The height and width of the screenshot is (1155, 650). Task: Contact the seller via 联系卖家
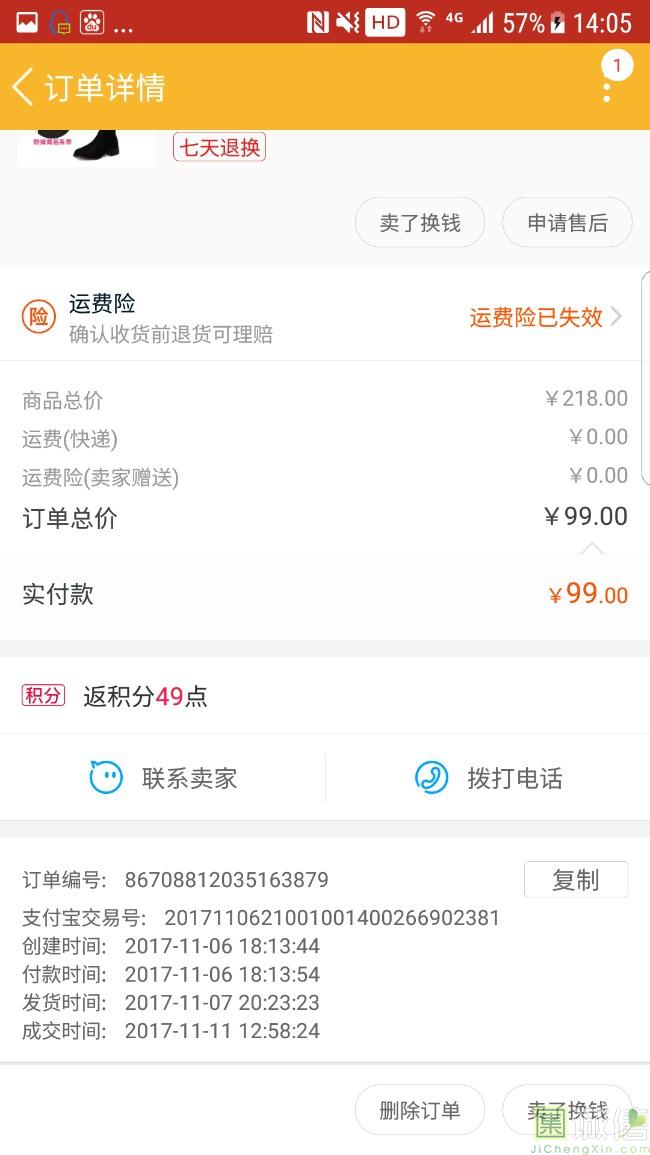coord(163,778)
